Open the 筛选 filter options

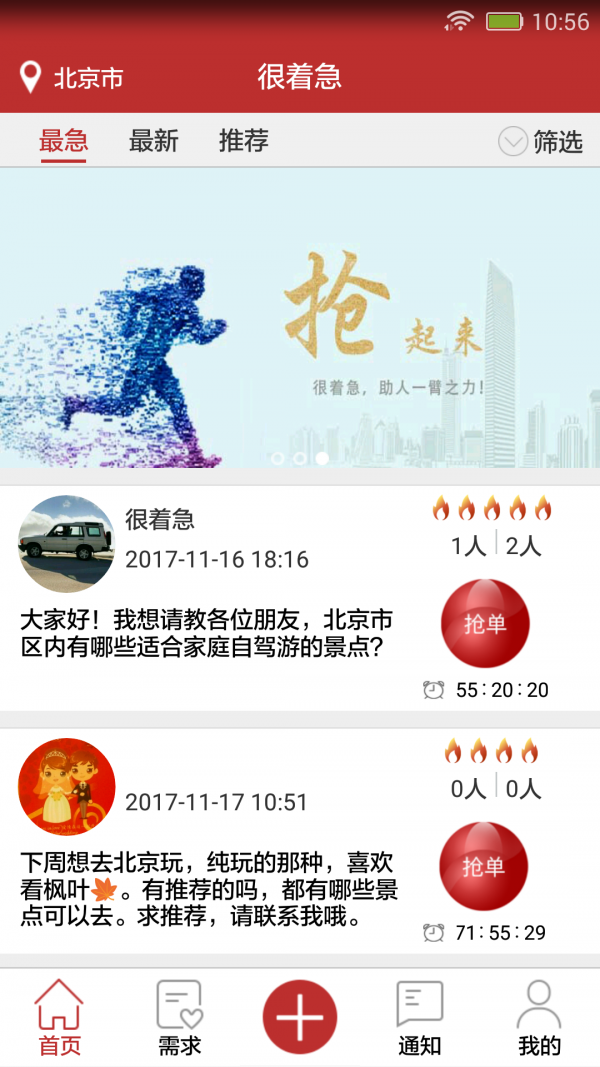point(540,142)
